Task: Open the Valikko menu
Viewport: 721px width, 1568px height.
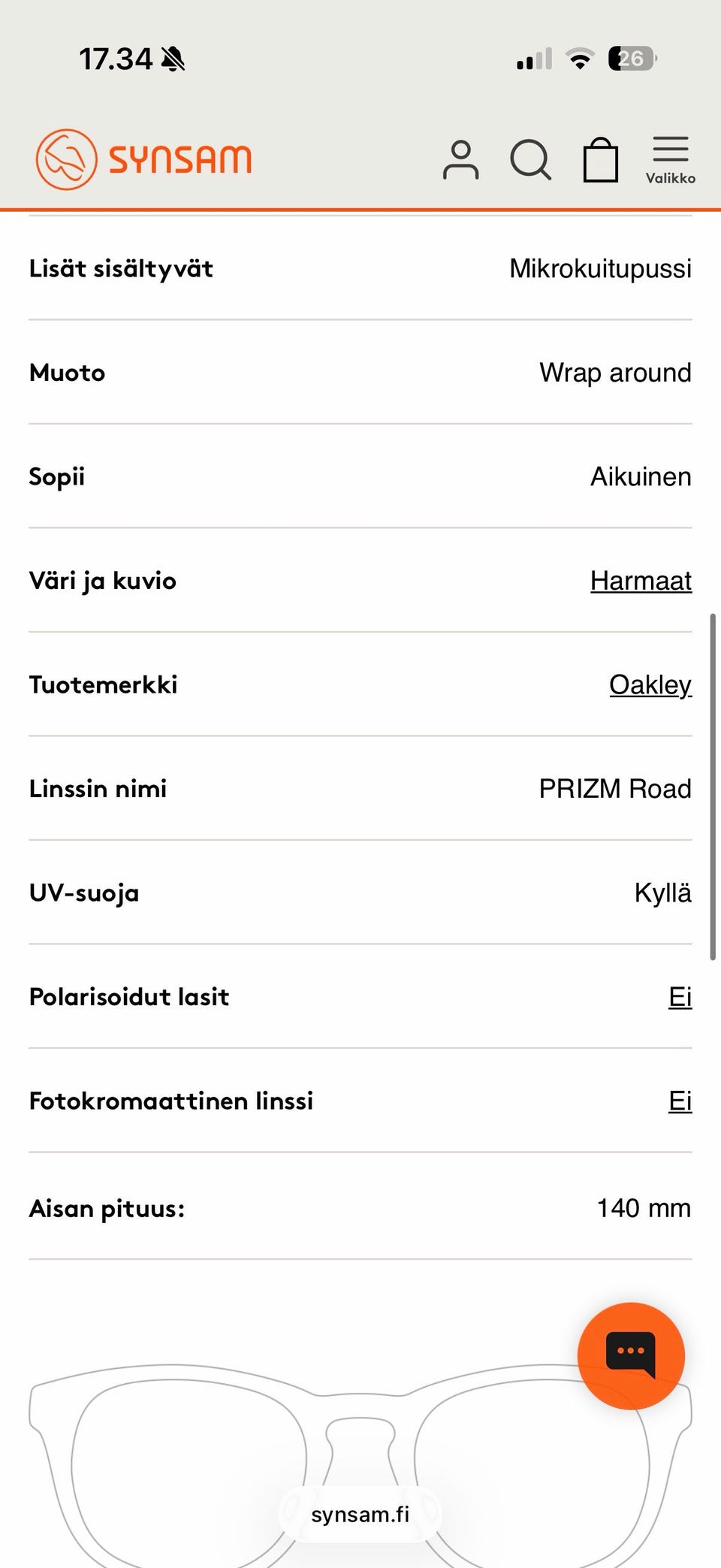Action: (670, 159)
